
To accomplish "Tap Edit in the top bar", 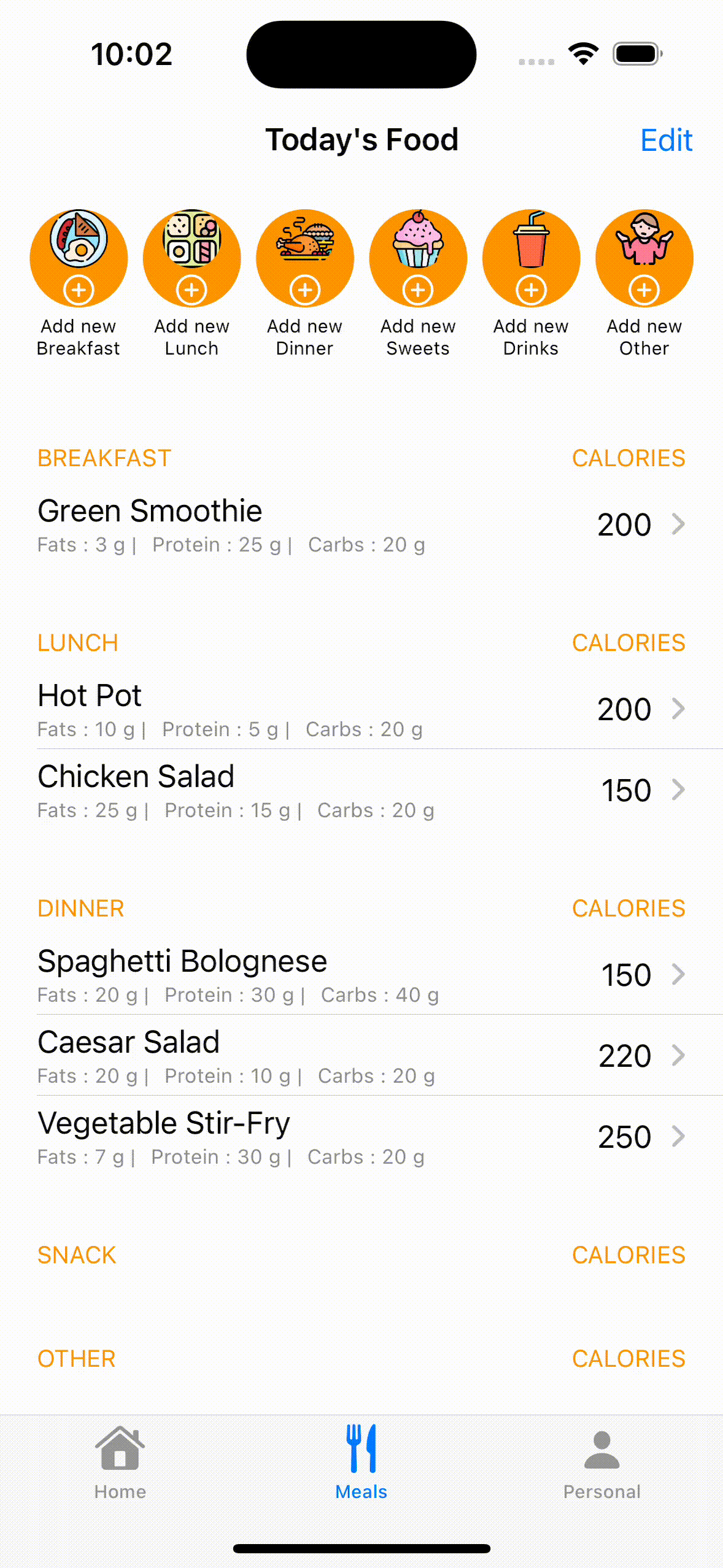I will click(x=666, y=140).
